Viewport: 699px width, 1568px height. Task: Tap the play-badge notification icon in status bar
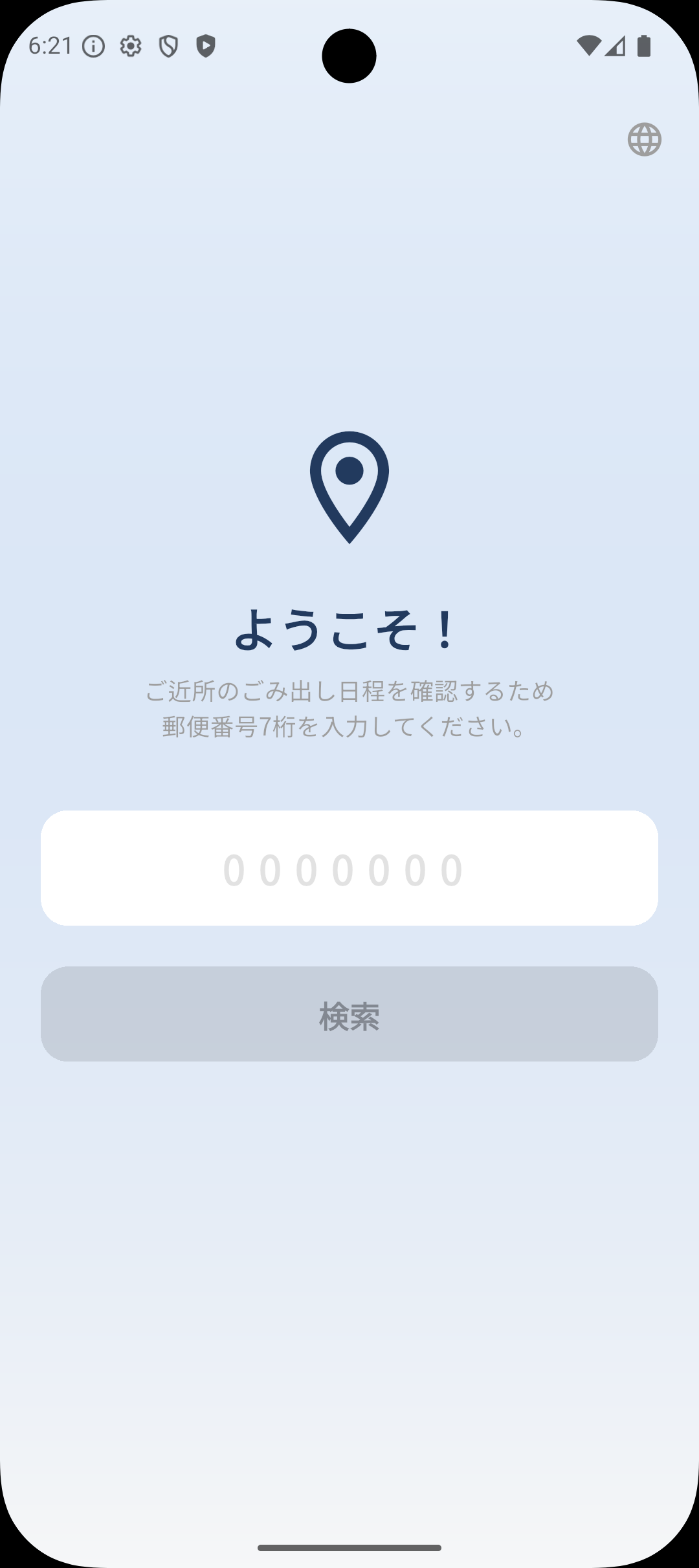[205, 45]
